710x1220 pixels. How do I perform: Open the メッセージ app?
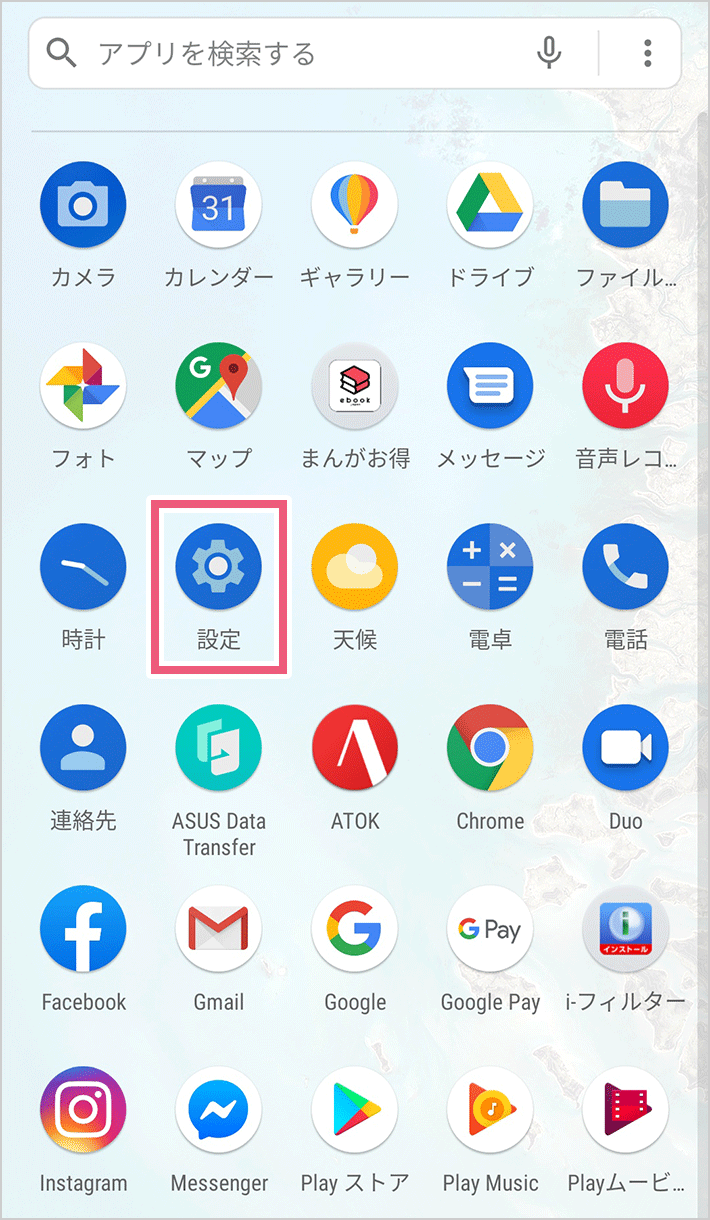coord(490,386)
